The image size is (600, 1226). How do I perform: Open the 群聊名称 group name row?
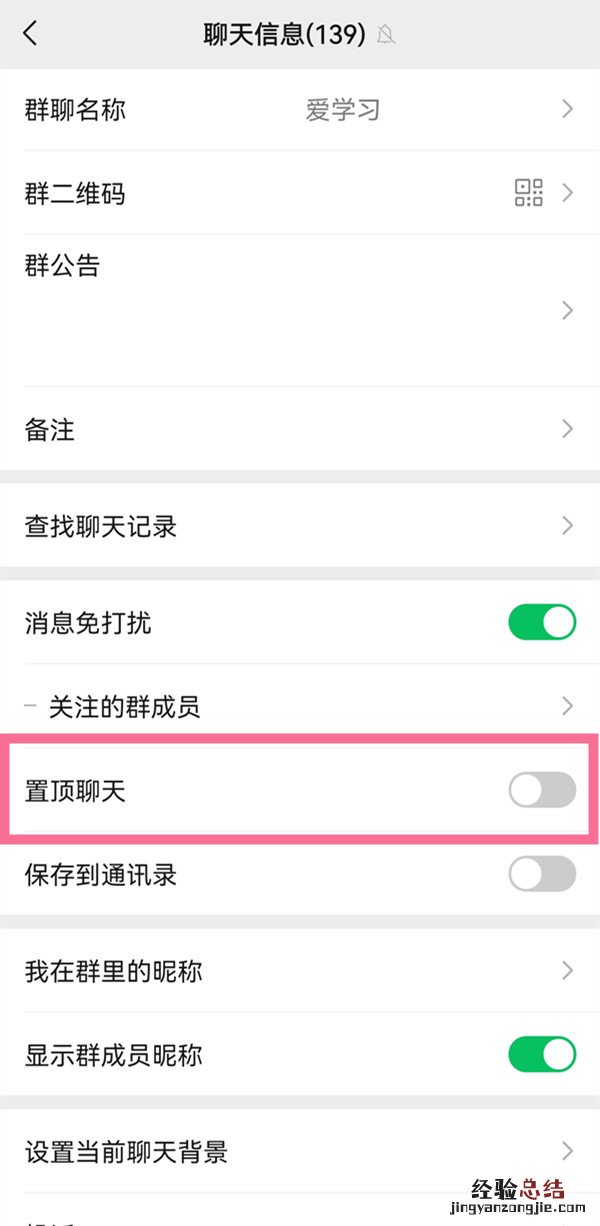pyautogui.click(x=300, y=109)
